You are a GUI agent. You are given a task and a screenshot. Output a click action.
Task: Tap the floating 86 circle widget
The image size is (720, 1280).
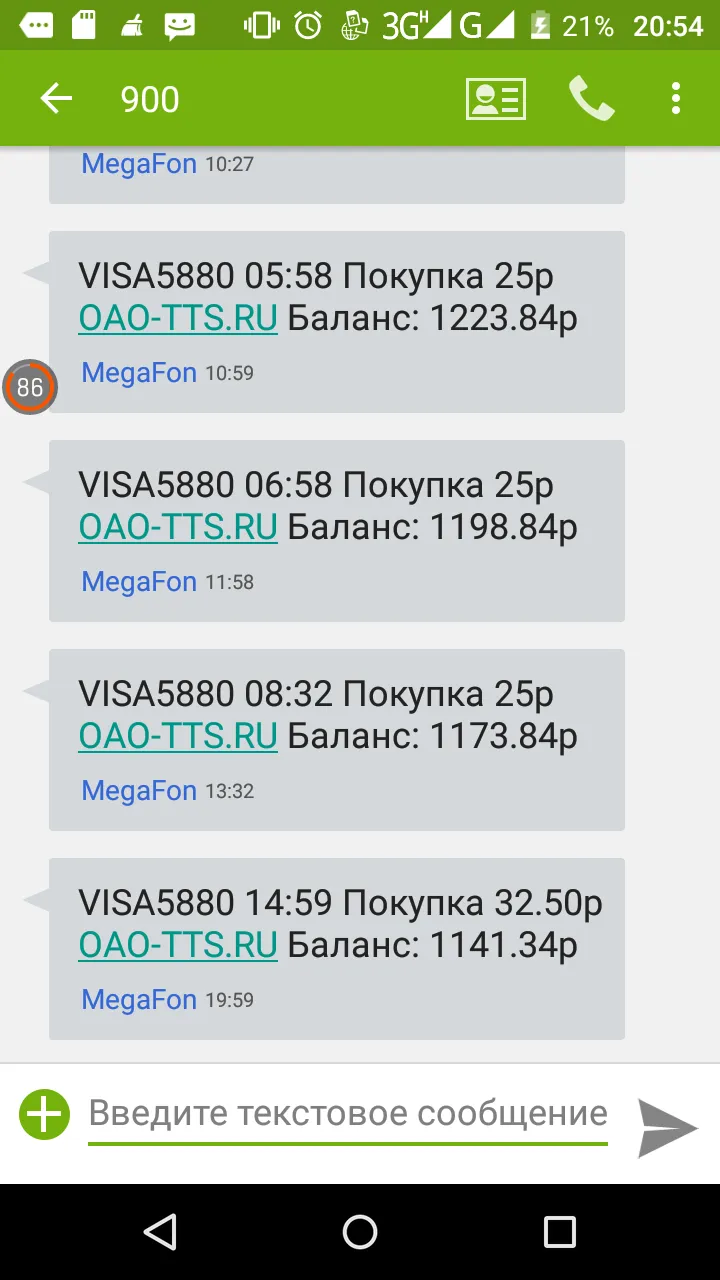(x=30, y=387)
